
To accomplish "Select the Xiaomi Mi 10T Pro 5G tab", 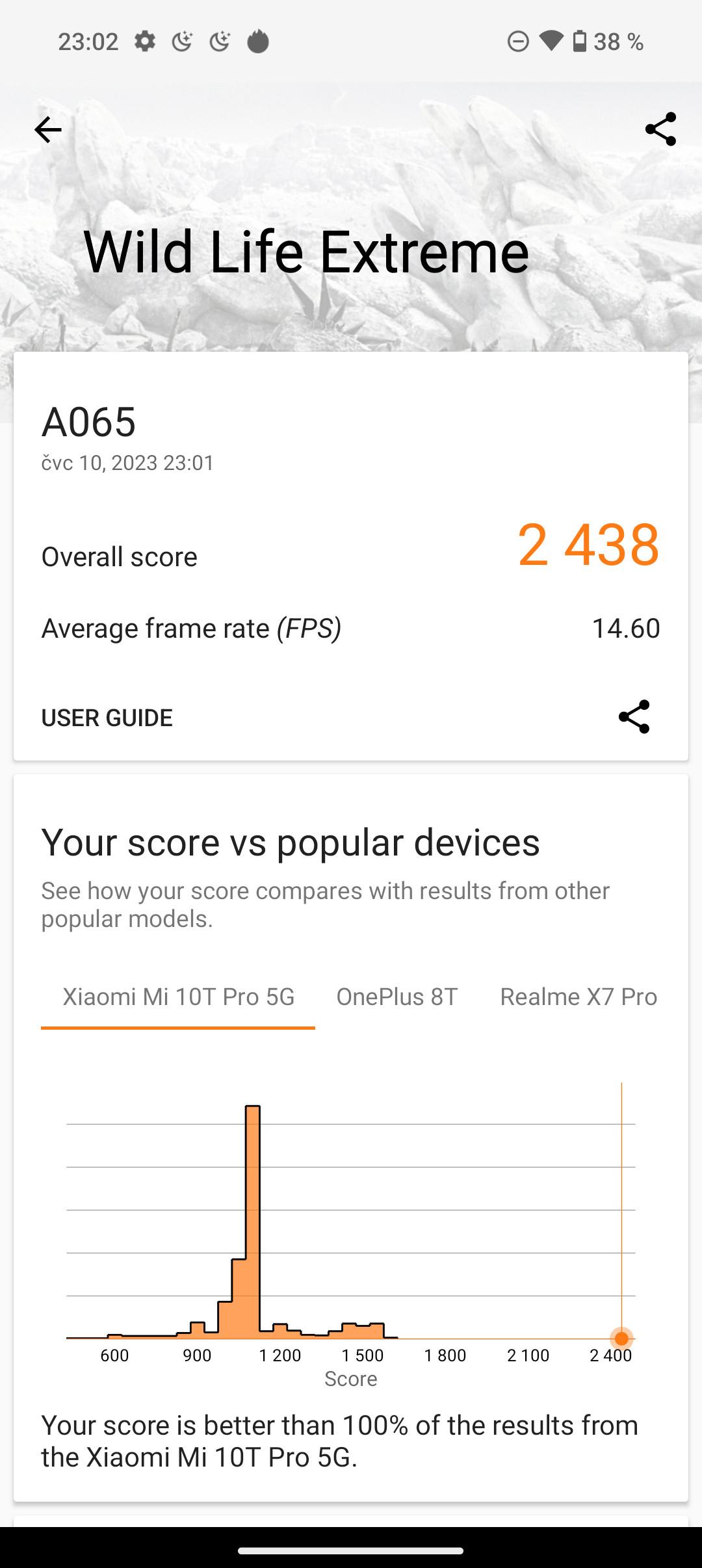I will point(178,997).
